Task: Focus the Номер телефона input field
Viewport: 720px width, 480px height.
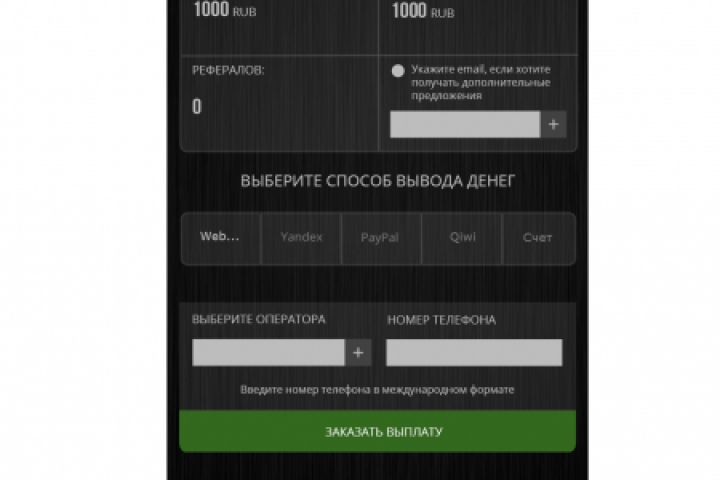Action: (x=474, y=352)
